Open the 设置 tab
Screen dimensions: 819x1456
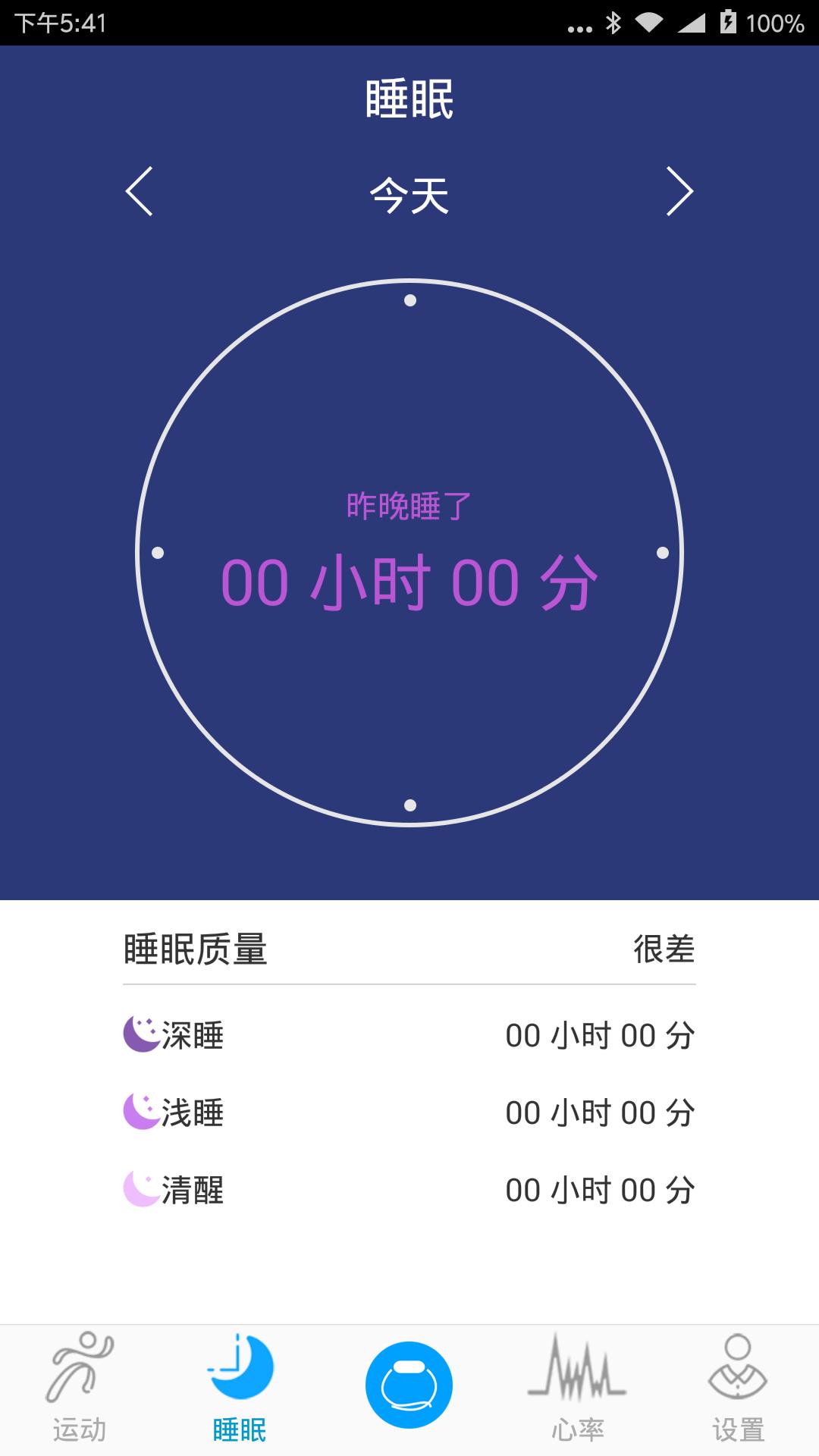coord(738,1389)
